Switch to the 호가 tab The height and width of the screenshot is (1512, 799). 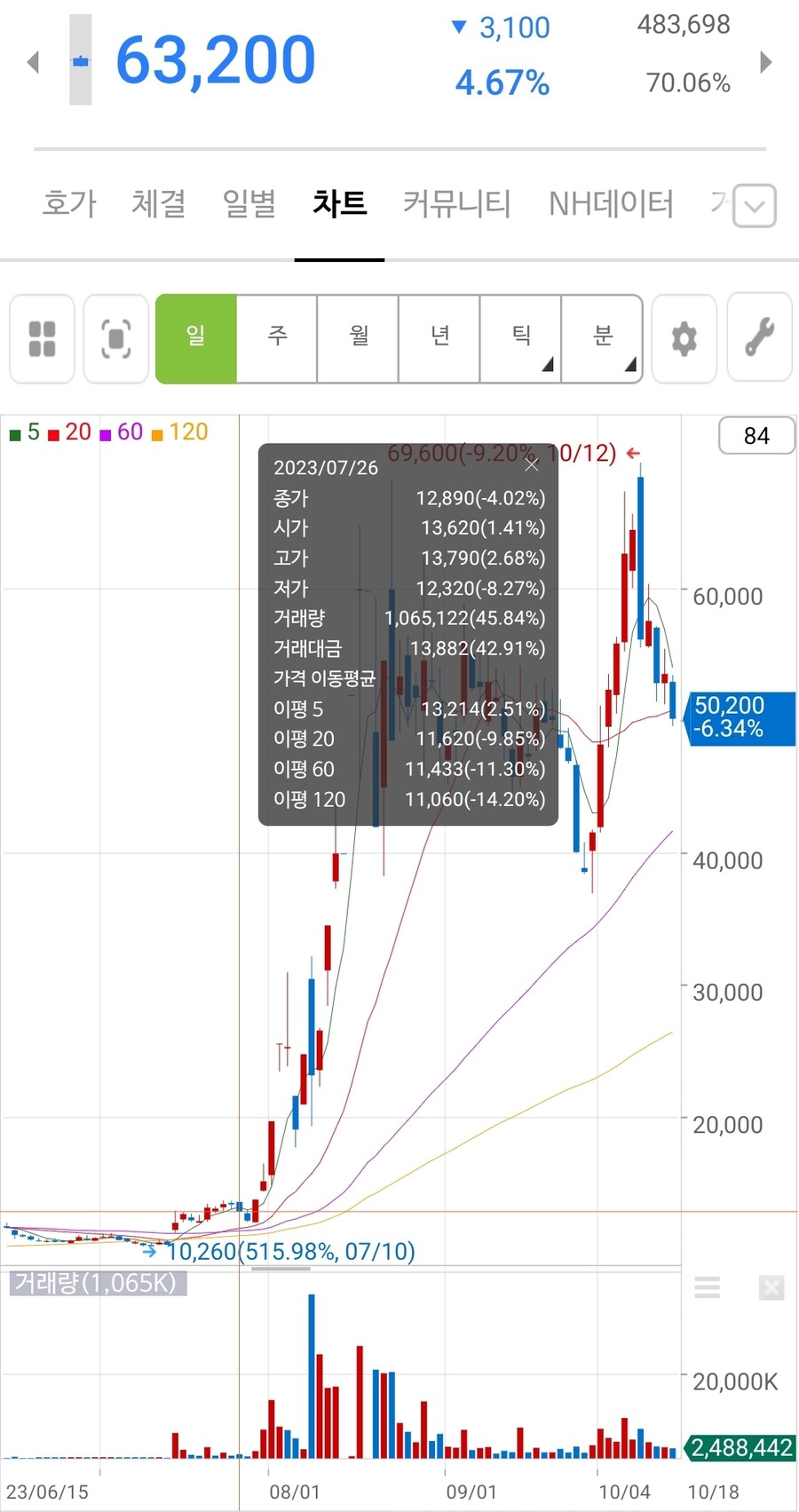pyautogui.click(x=69, y=203)
